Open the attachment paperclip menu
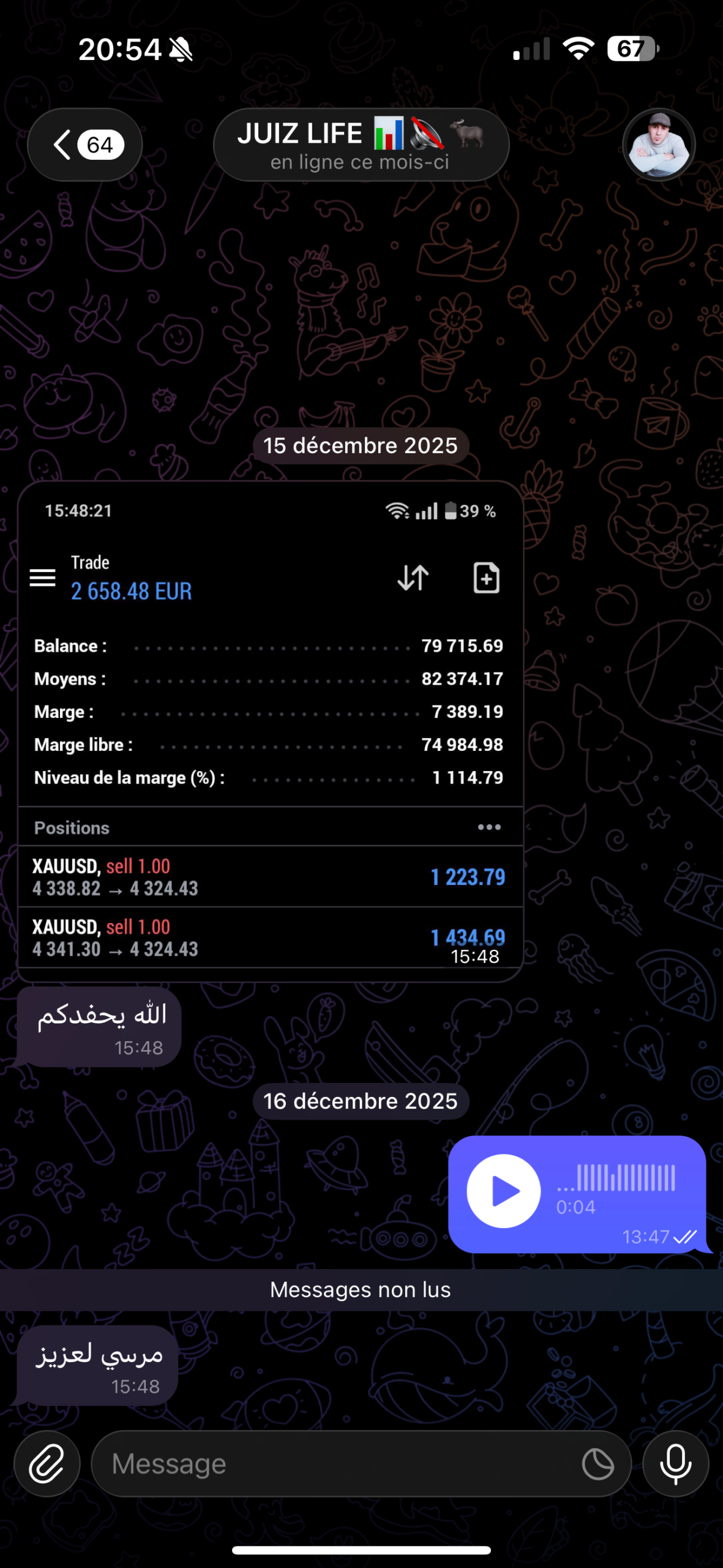The height and width of the screenshot is (1568, 723). (x=47, y=1464)
